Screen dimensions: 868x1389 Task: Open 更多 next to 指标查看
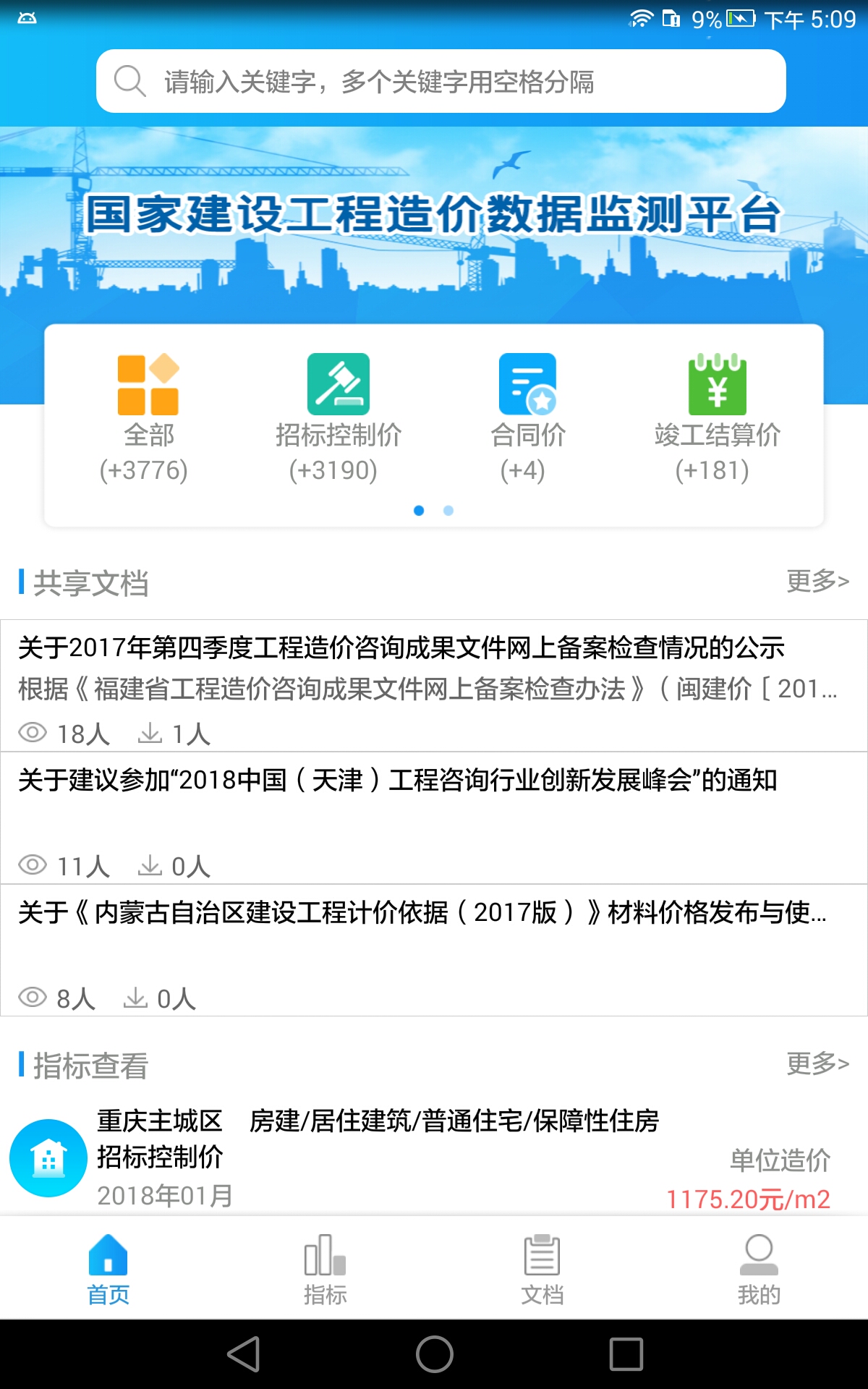tap(817, 1063)
